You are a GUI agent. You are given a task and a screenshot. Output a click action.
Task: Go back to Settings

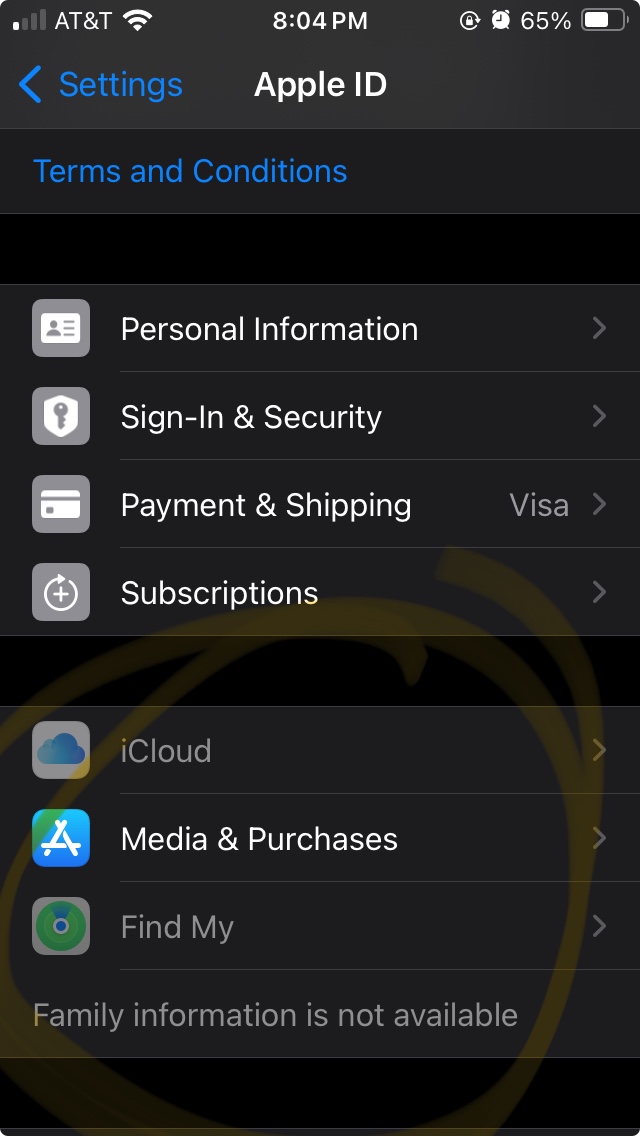[100, 85]
